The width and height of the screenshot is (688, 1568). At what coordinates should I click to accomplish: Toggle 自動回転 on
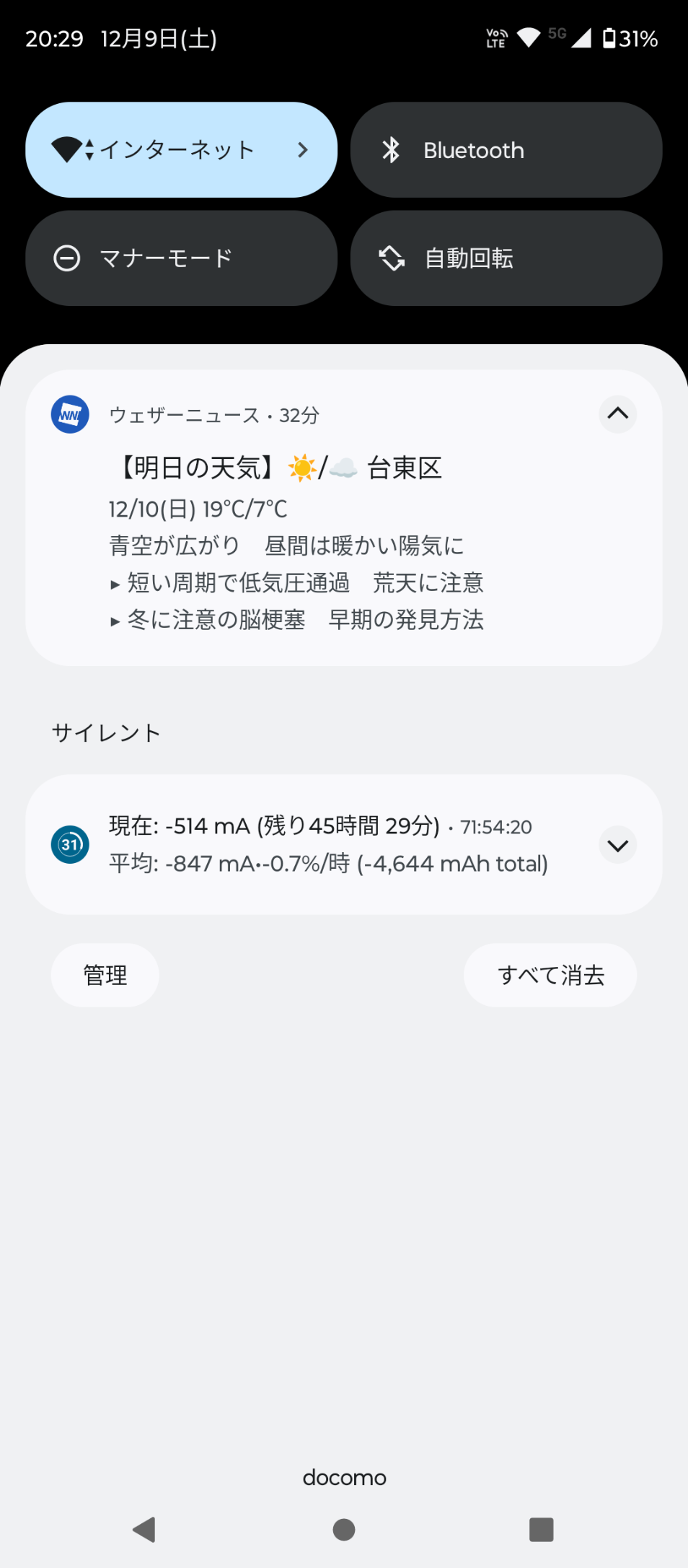pyautogui.click(x=506, y=258)
